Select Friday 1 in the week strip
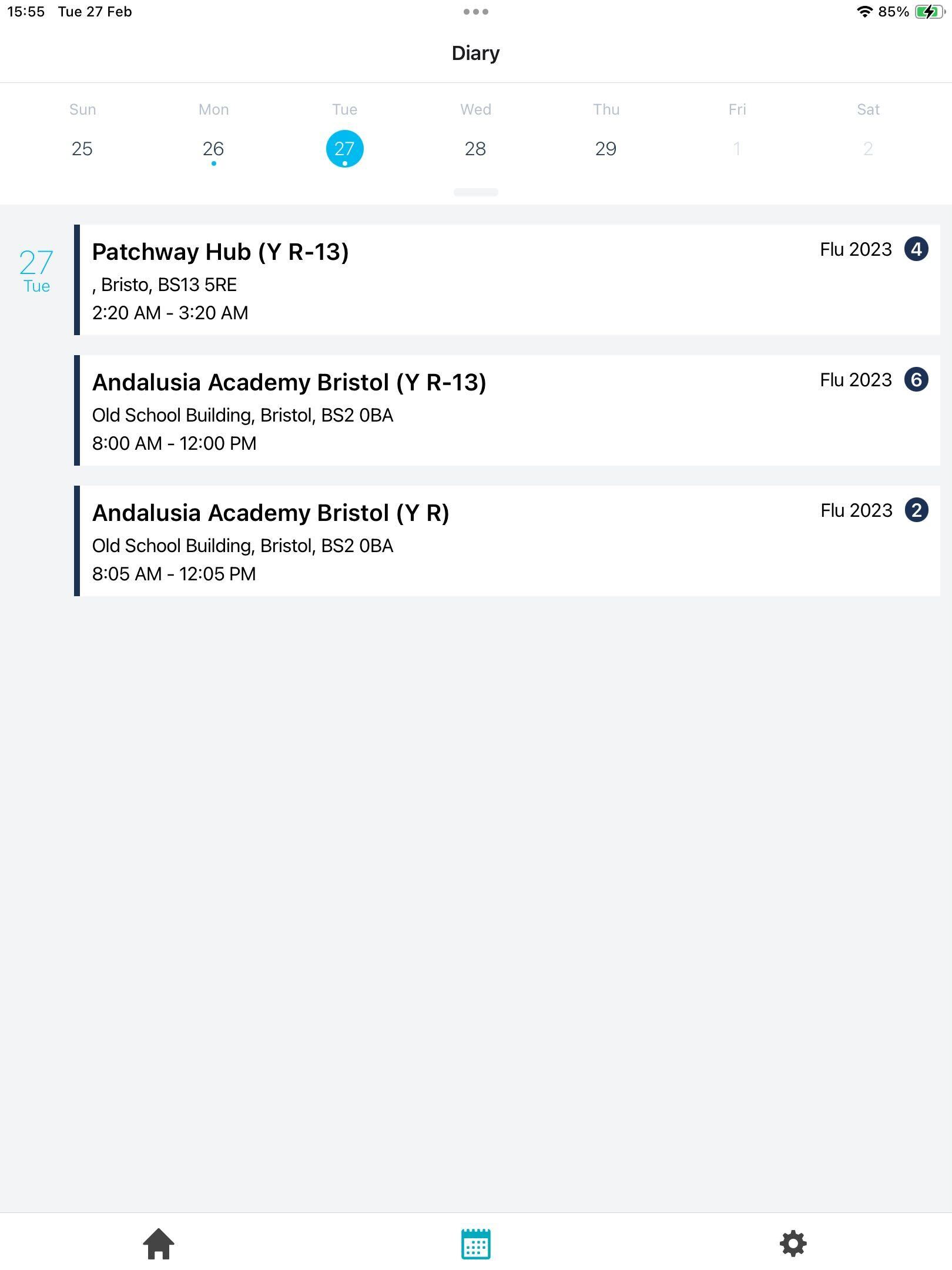 737,149
